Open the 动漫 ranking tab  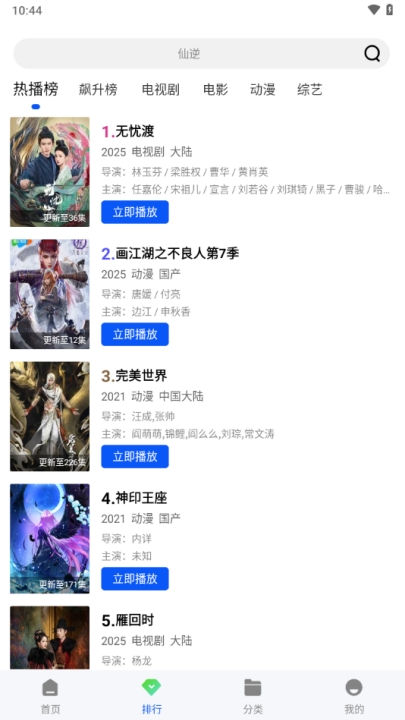263,89
